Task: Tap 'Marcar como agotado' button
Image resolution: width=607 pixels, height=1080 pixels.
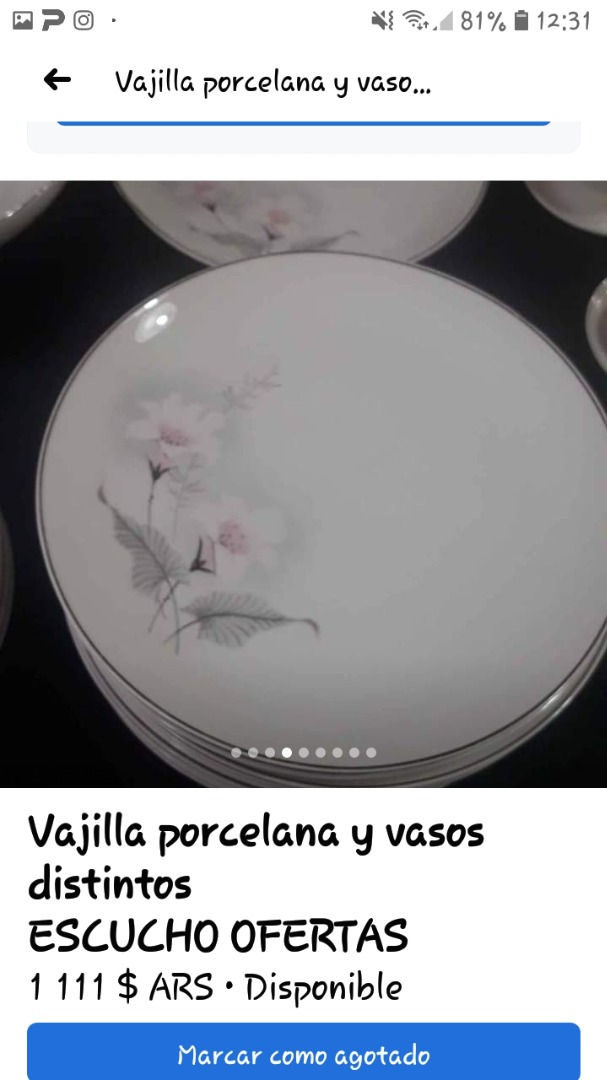Action: coord(303,1051)
